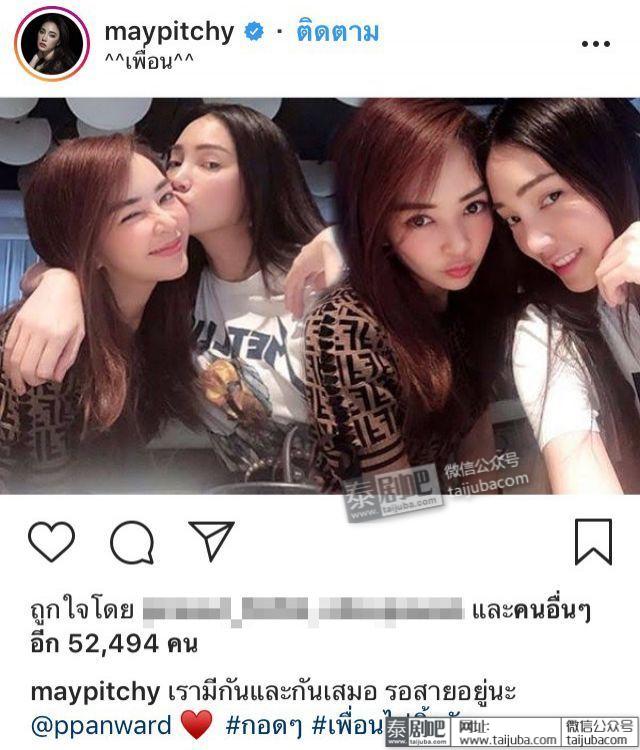Like this post with the heart icon
This screenshot has height=750, width=640.
[x=51, y=542]
